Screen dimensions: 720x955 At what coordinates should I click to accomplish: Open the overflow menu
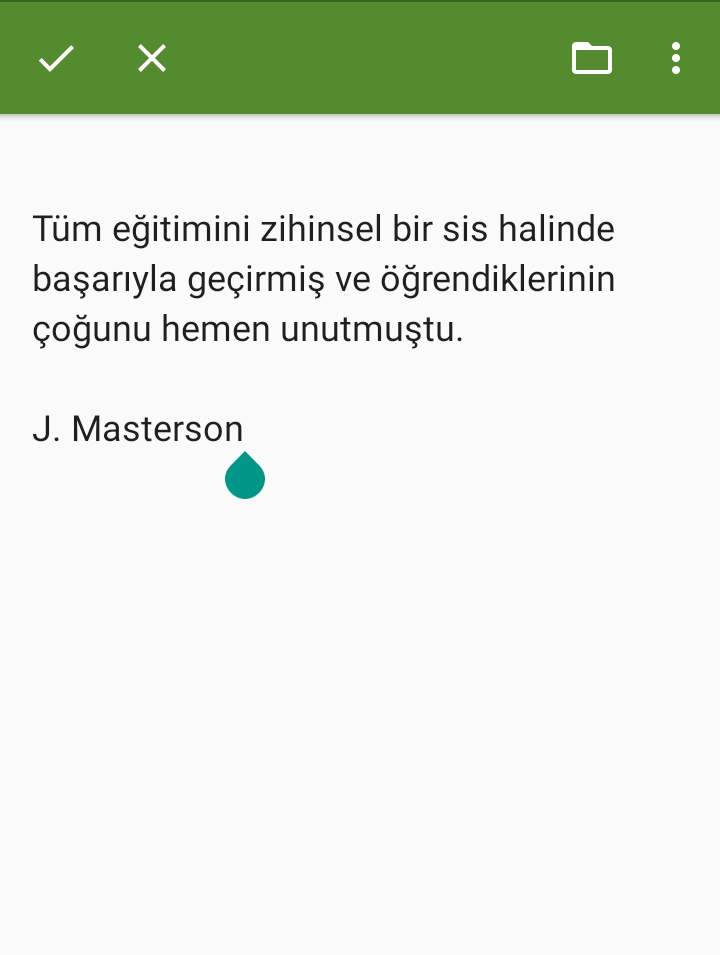pos(676,59)
